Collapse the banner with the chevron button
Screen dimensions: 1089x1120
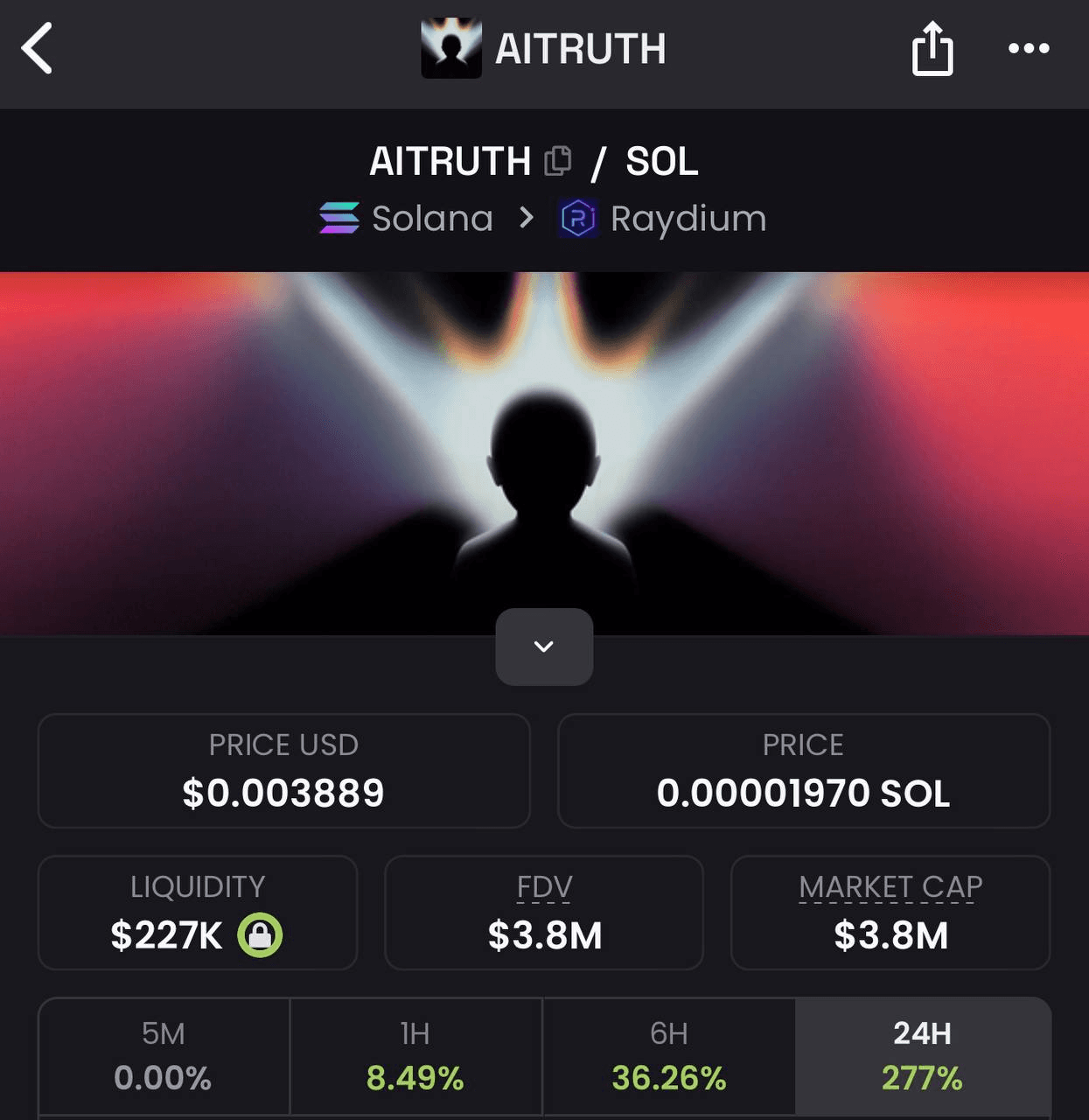tap(544, 647)
